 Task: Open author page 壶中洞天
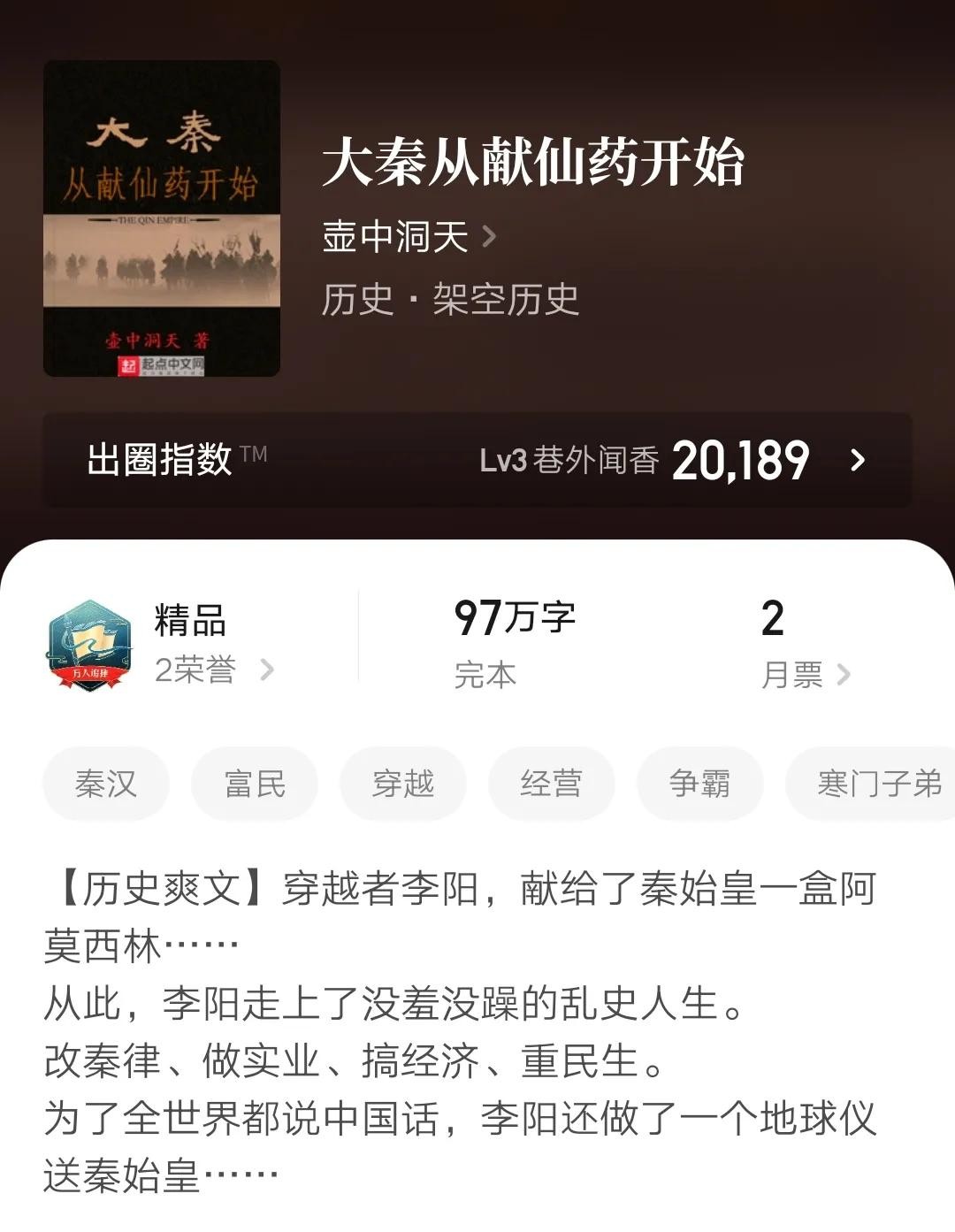pos(409,237)
